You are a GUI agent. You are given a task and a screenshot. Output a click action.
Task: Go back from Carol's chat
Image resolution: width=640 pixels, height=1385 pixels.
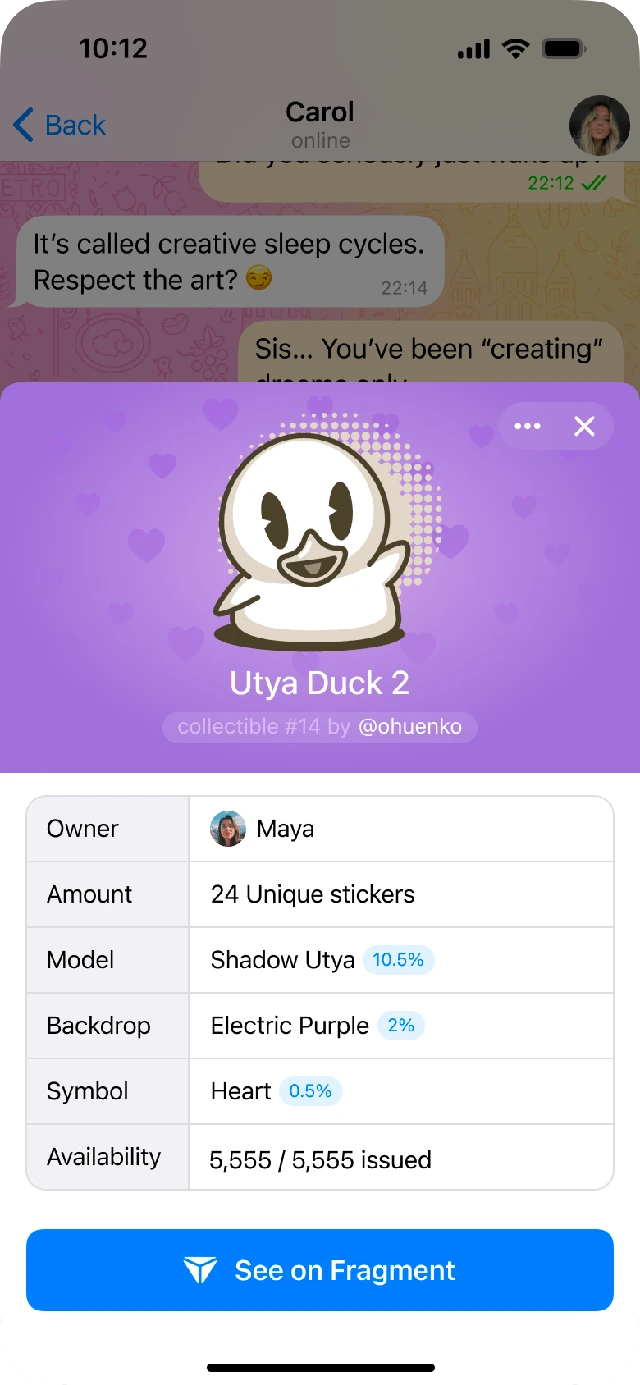59,125
